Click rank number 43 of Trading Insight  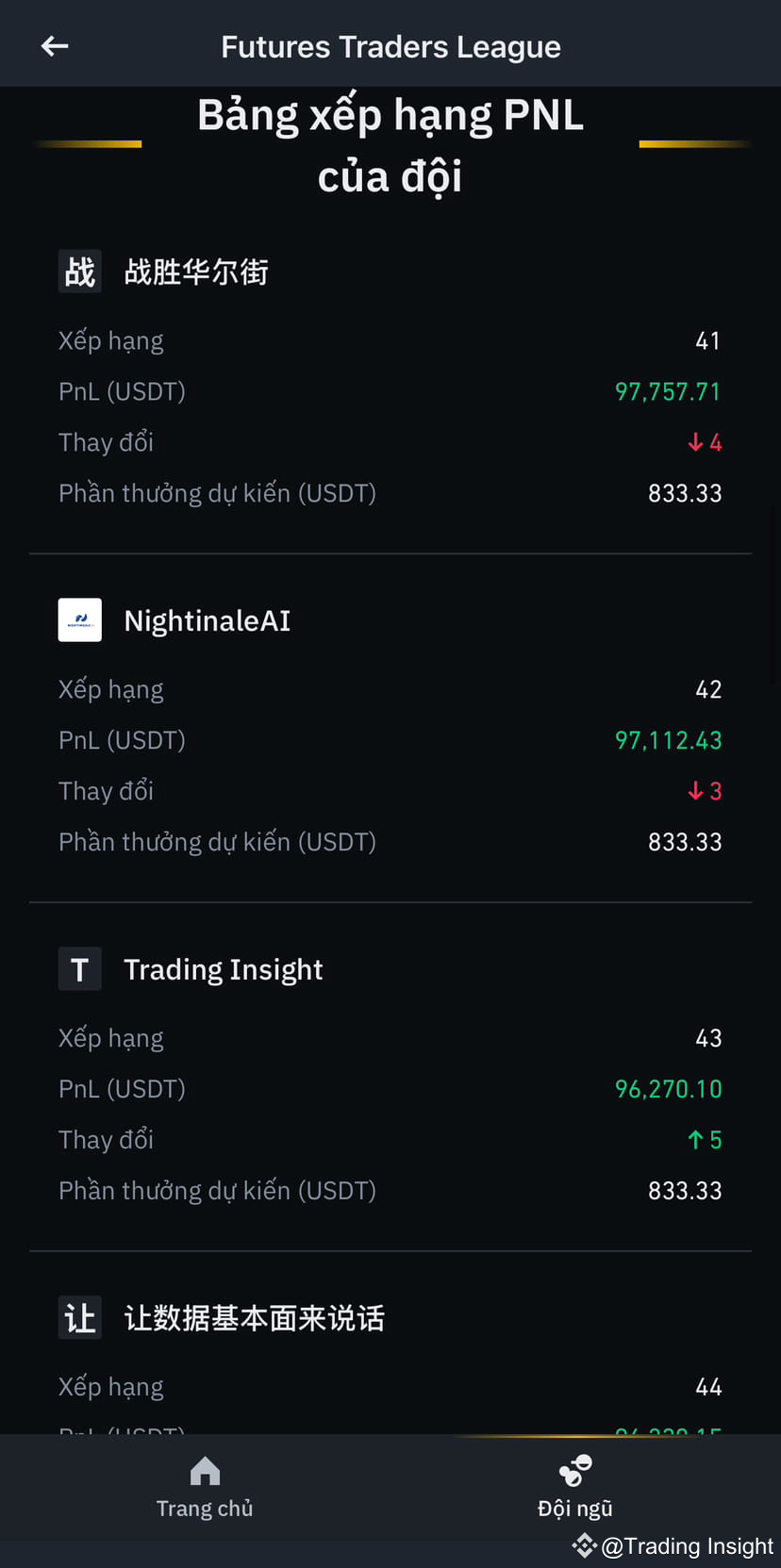(x=708, y=1037)
